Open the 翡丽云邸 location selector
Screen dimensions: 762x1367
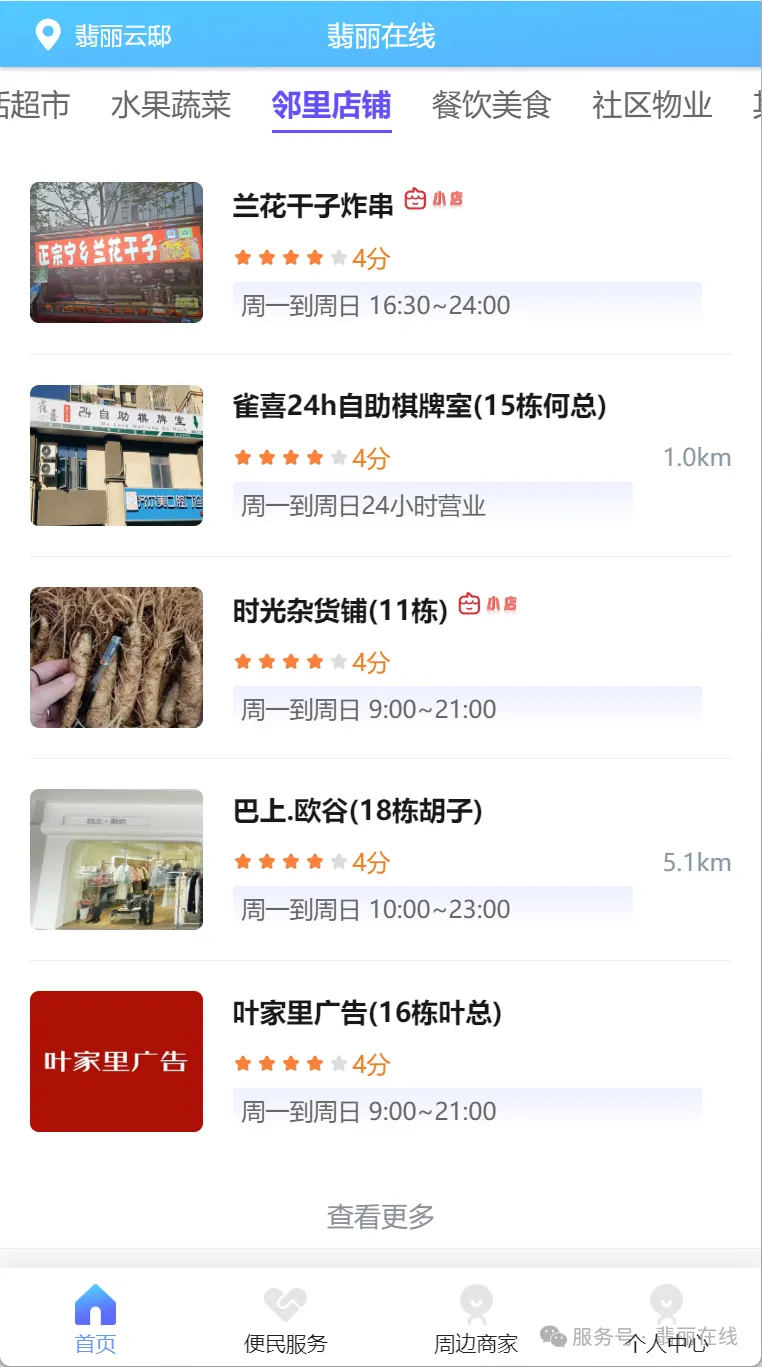point(104,36)
